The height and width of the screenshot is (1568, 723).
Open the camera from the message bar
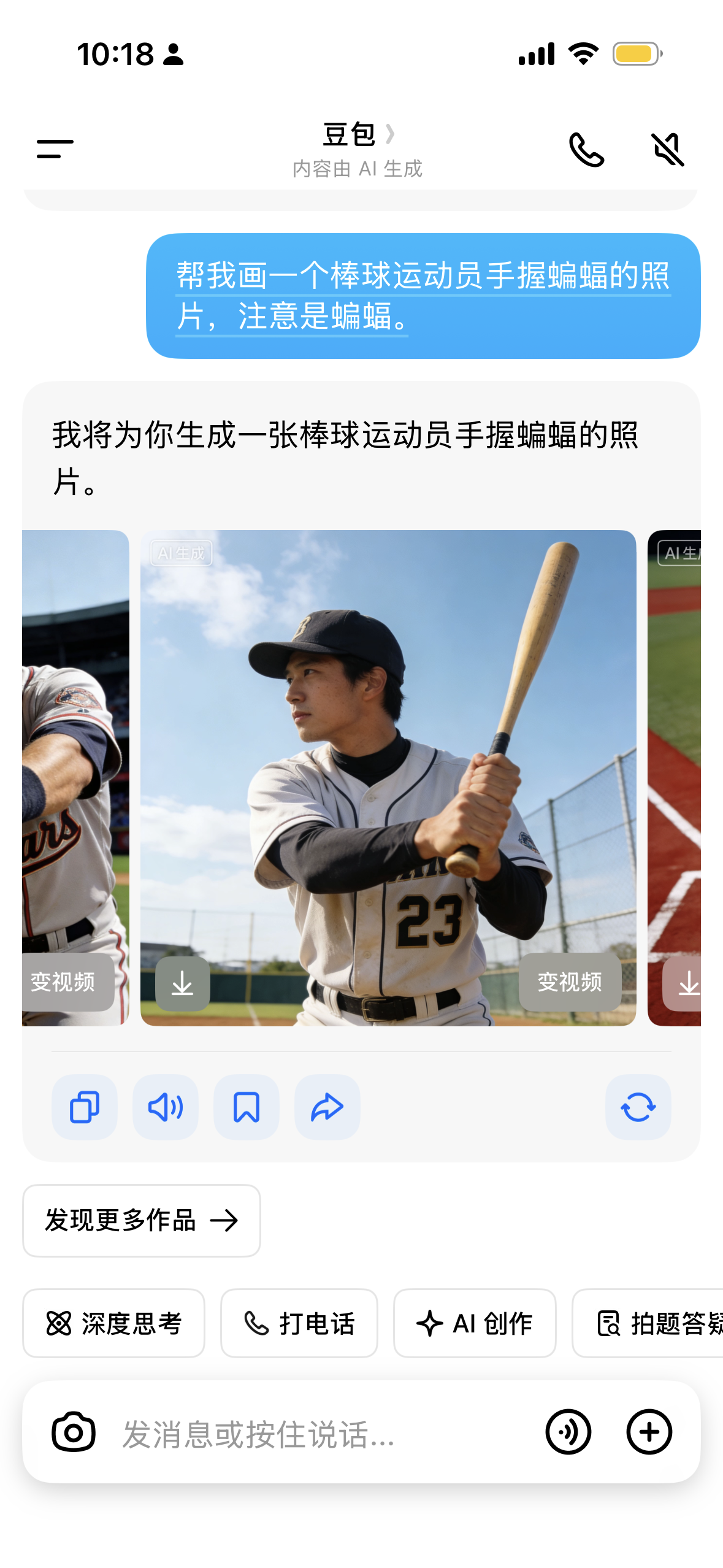click(74, 1432)
